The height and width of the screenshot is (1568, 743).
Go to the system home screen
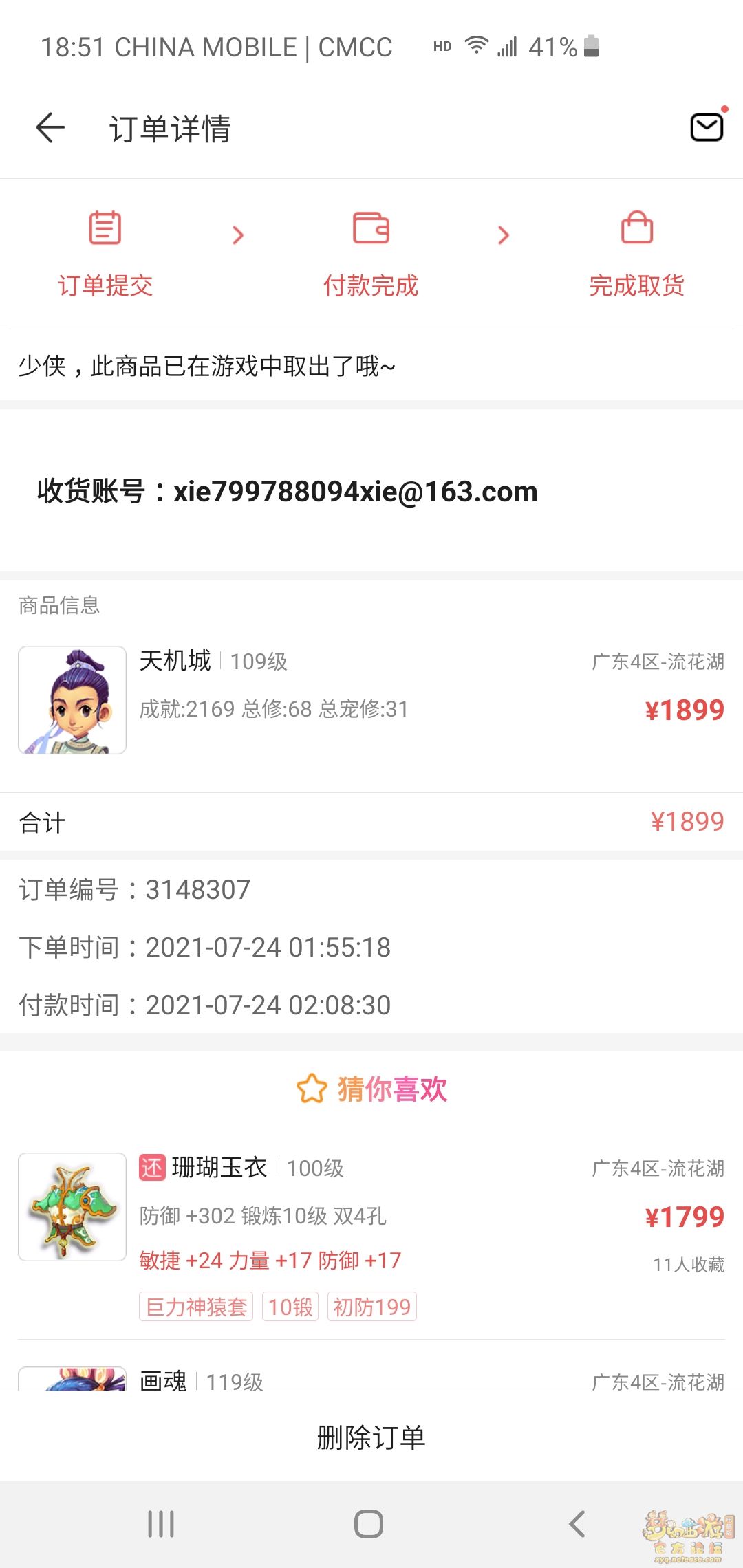pyautogui.click(x=369, y=1524)
